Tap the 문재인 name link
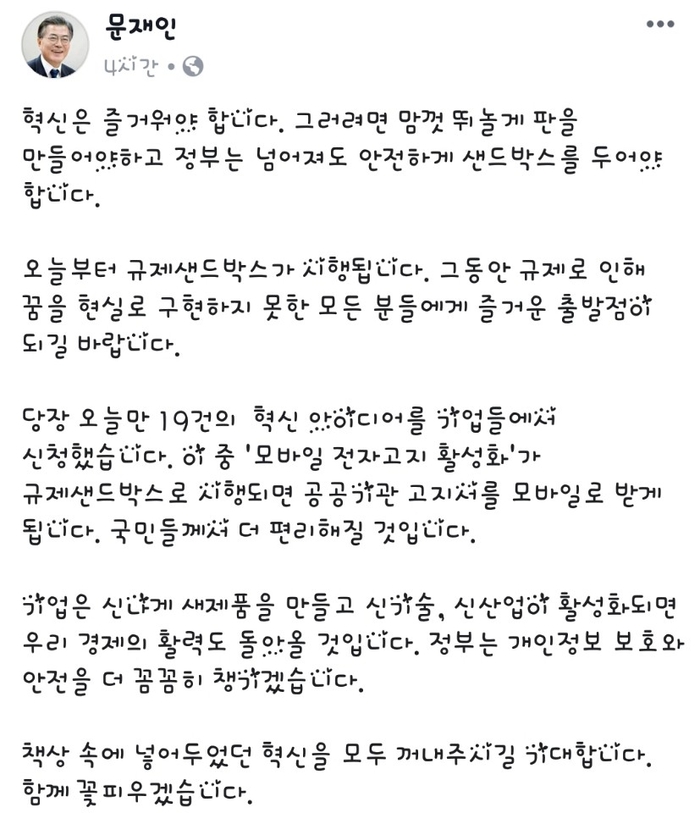Screen dimensions: 700x813 140,28
